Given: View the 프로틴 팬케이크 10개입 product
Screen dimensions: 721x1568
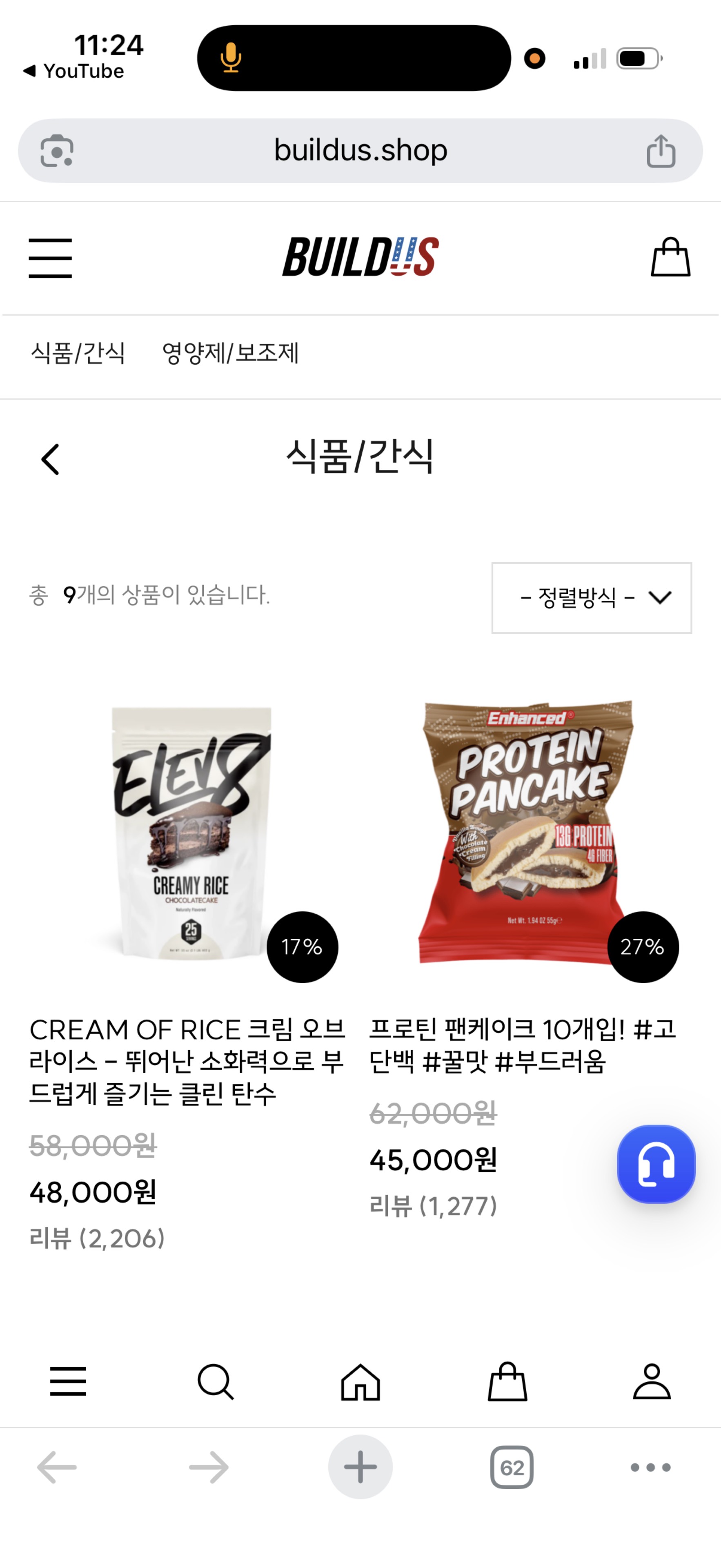Looking at the screenshot, I should pyautogui.click(x=522, y=1045).
